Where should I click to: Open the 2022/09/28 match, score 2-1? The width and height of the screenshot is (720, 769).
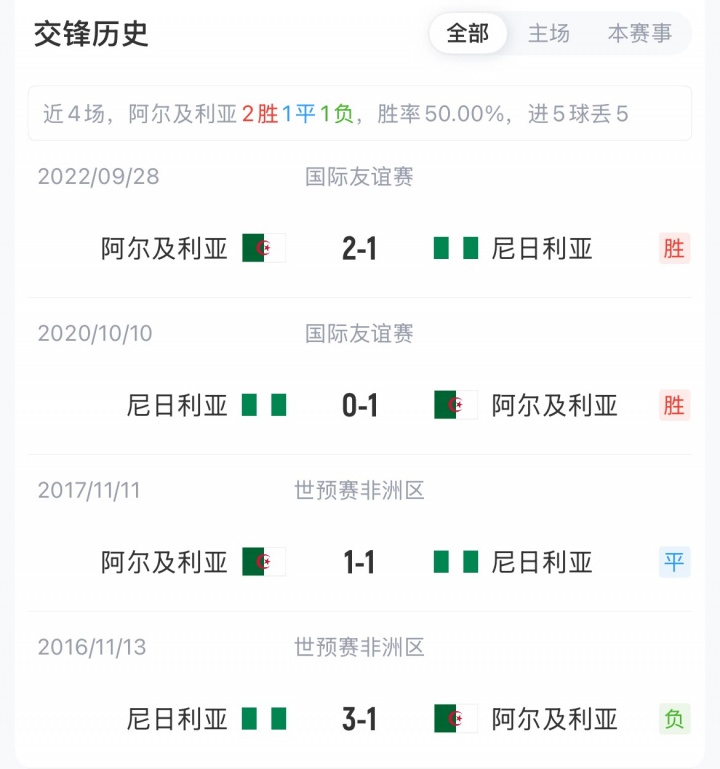tap(359, 248)
